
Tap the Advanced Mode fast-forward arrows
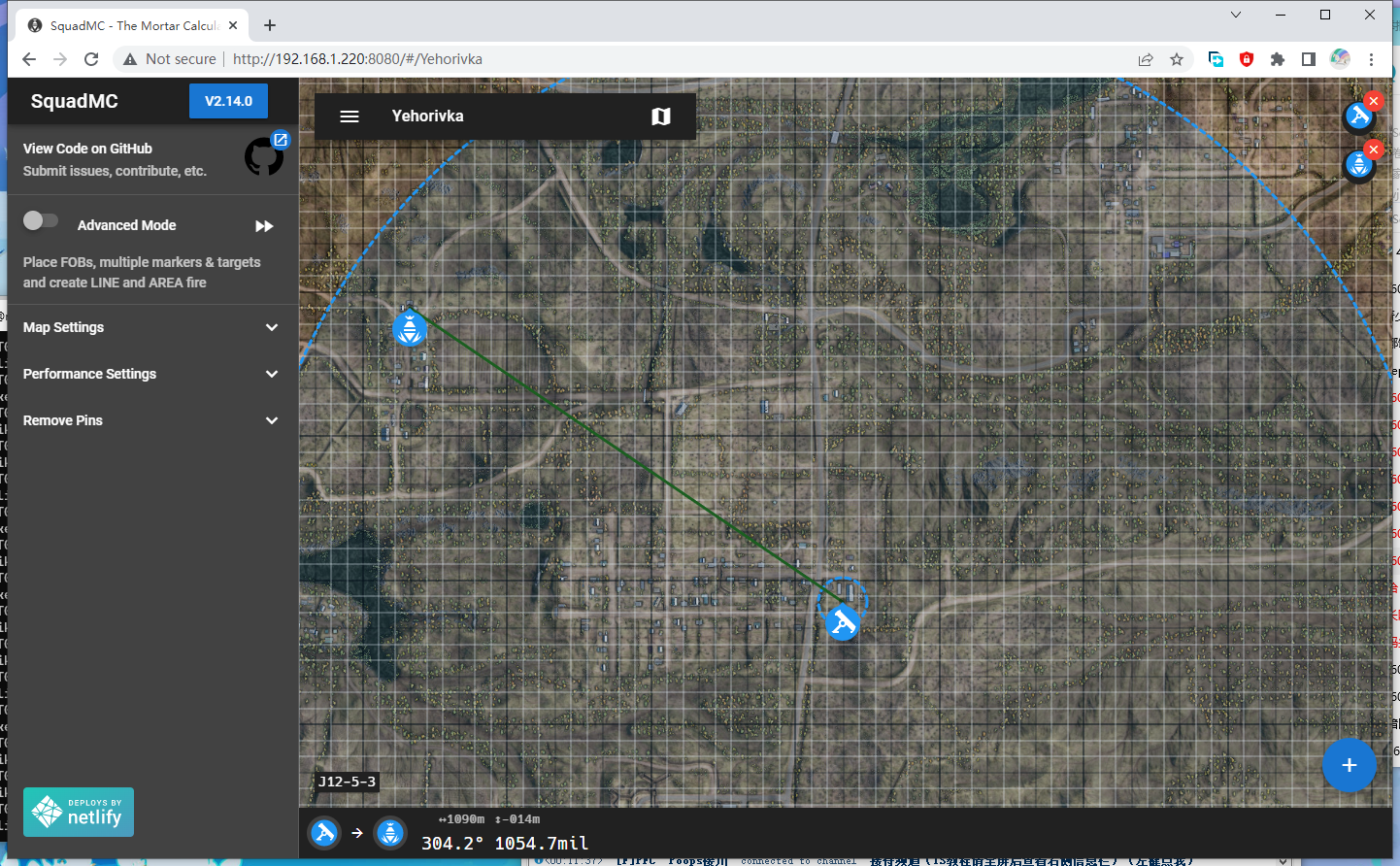point(264,226)
